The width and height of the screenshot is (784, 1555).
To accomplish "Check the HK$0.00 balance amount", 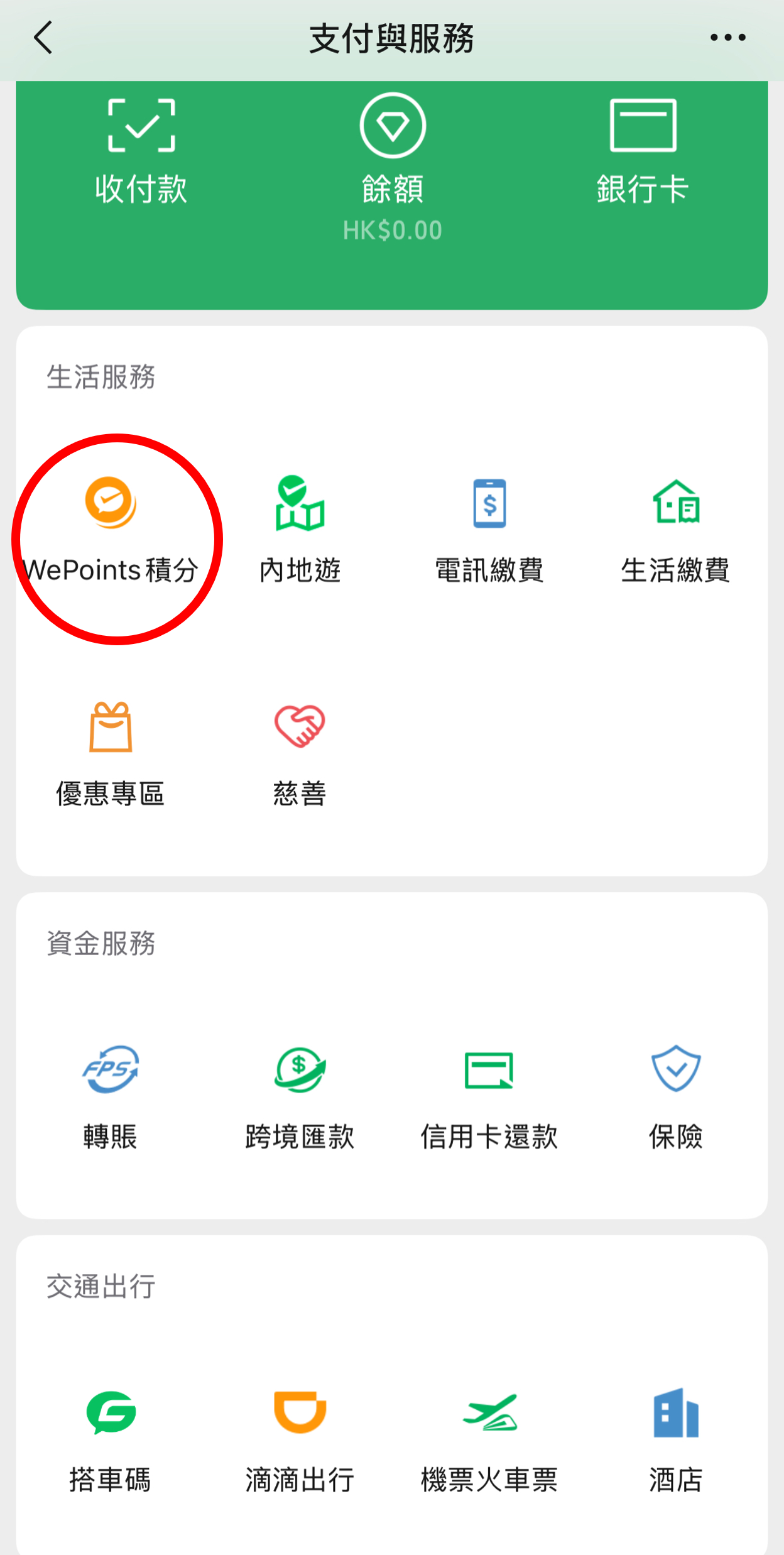I will tap(392, 229).
